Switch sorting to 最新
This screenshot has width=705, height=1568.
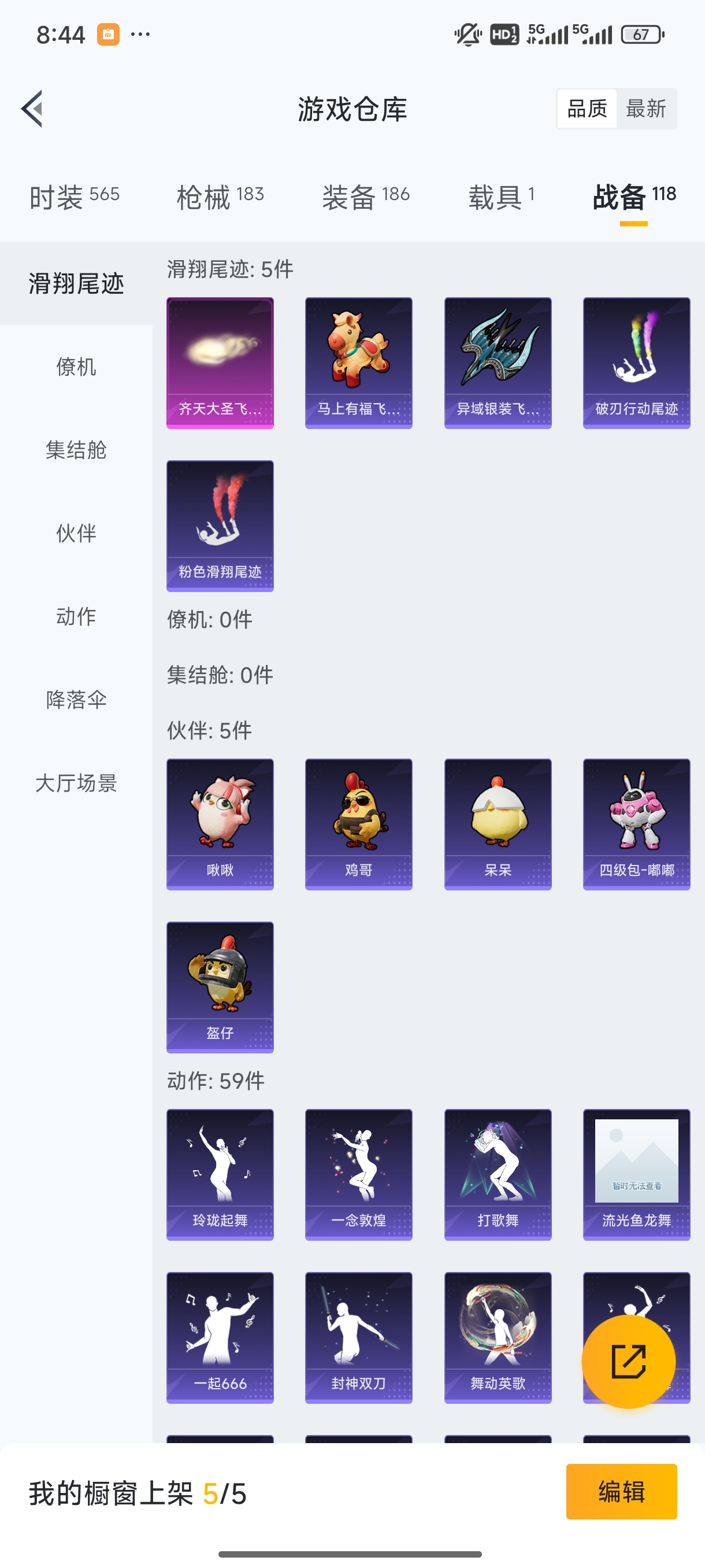[647, 108]
